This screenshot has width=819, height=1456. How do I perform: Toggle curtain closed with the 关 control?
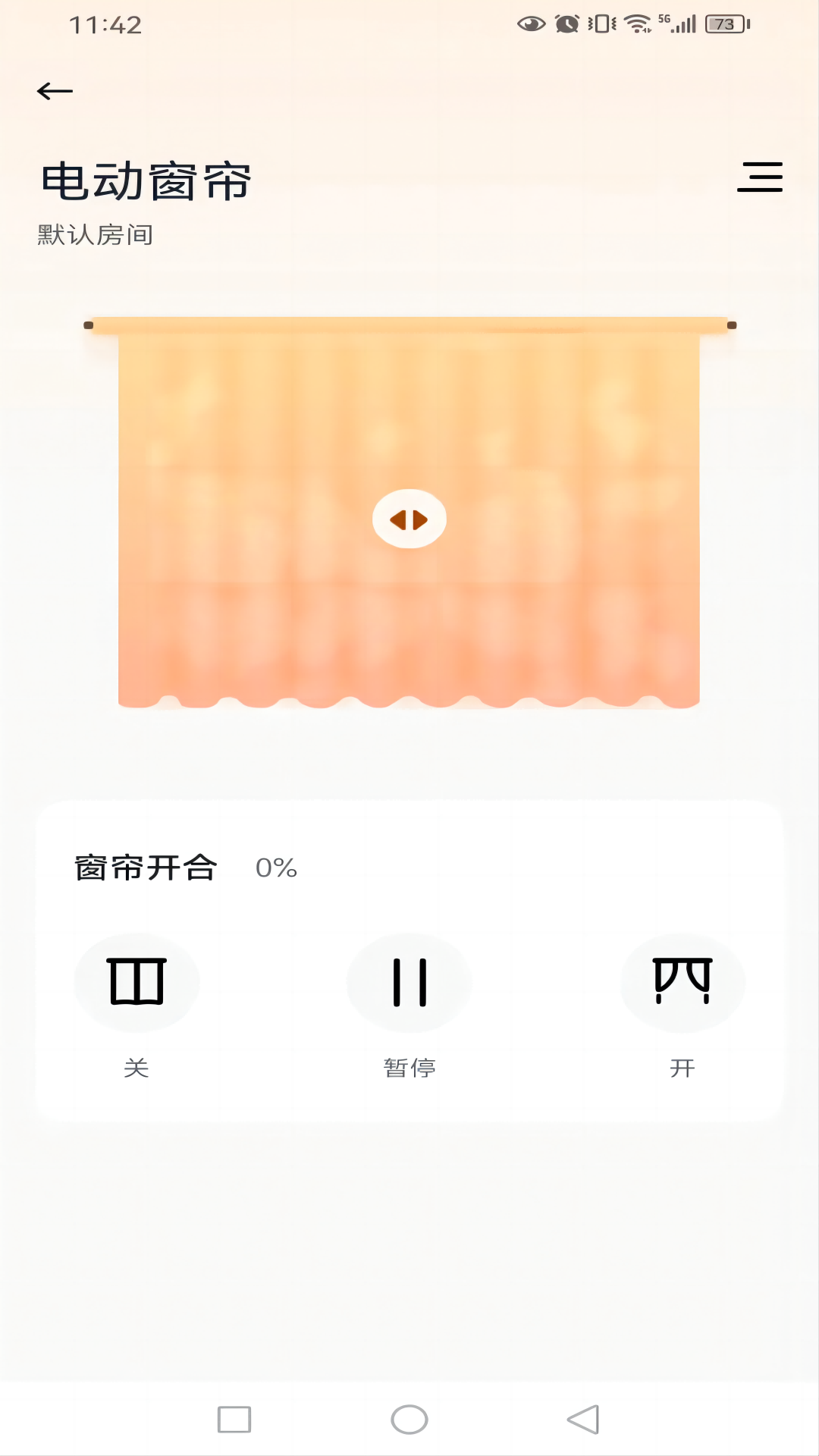click(x=136, y=982)
